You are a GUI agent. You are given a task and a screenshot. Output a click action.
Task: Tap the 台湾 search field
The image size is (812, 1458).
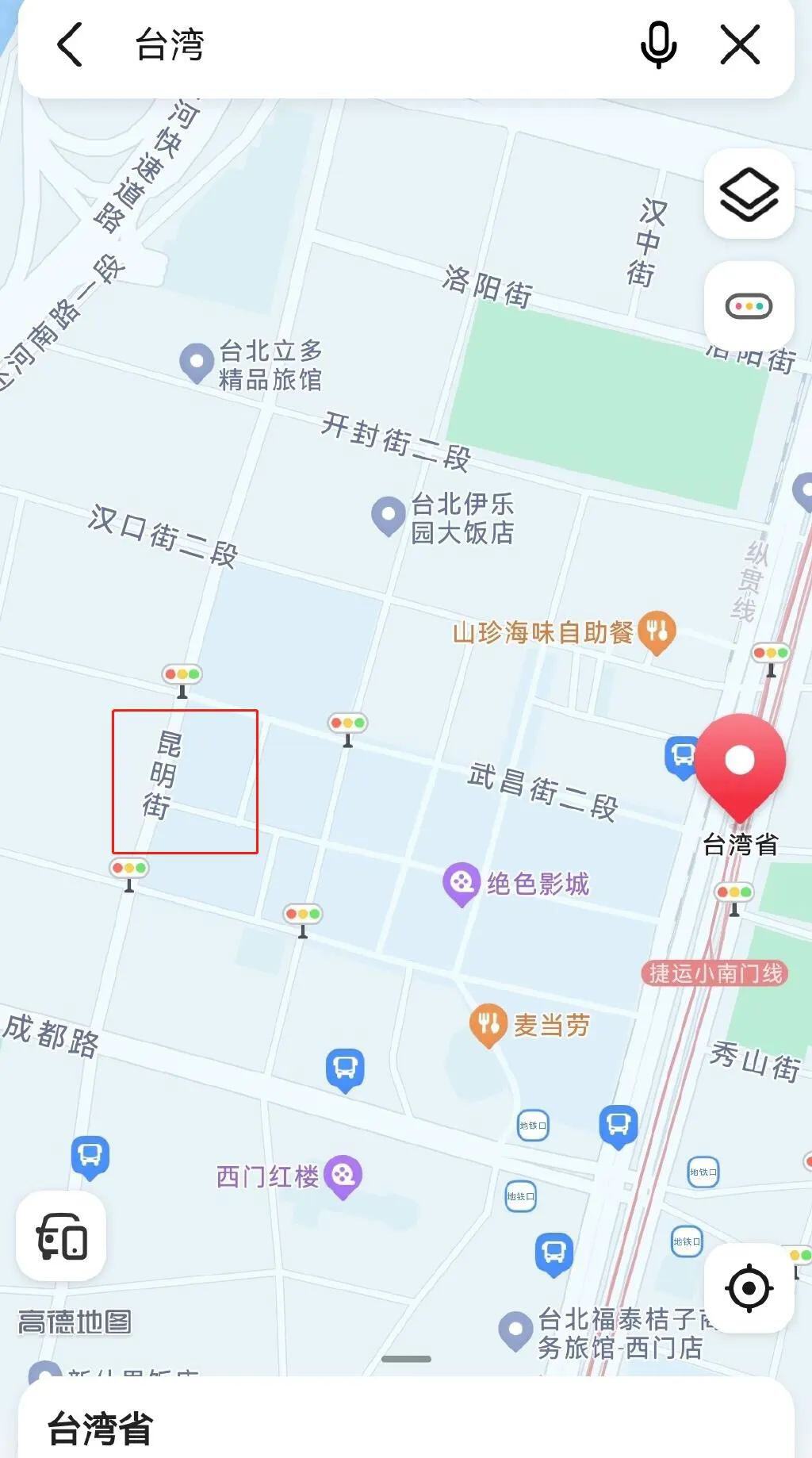click(357, 44)
